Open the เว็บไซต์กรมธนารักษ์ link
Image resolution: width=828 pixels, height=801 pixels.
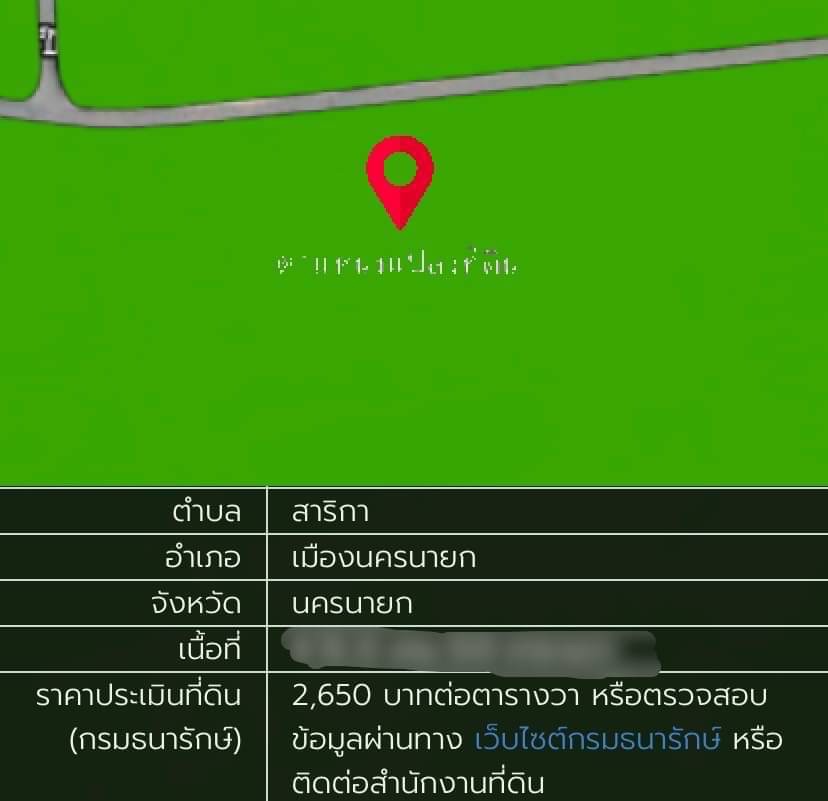tap(598, 739)
